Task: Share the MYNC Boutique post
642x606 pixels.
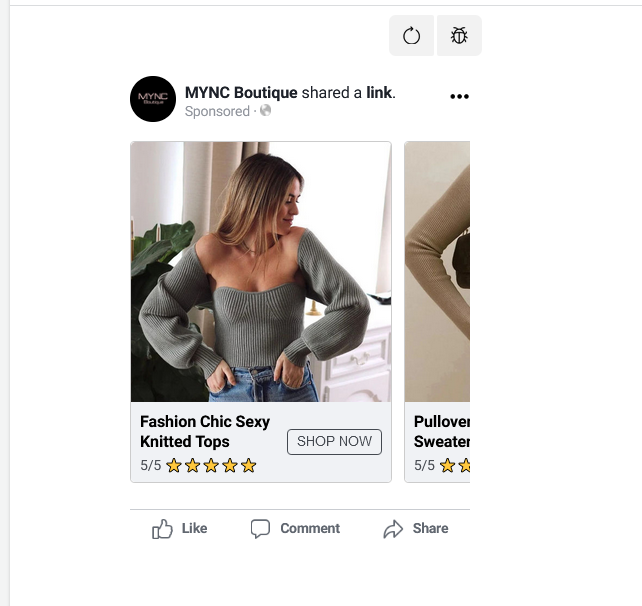Action: click(x=416, y=529)
